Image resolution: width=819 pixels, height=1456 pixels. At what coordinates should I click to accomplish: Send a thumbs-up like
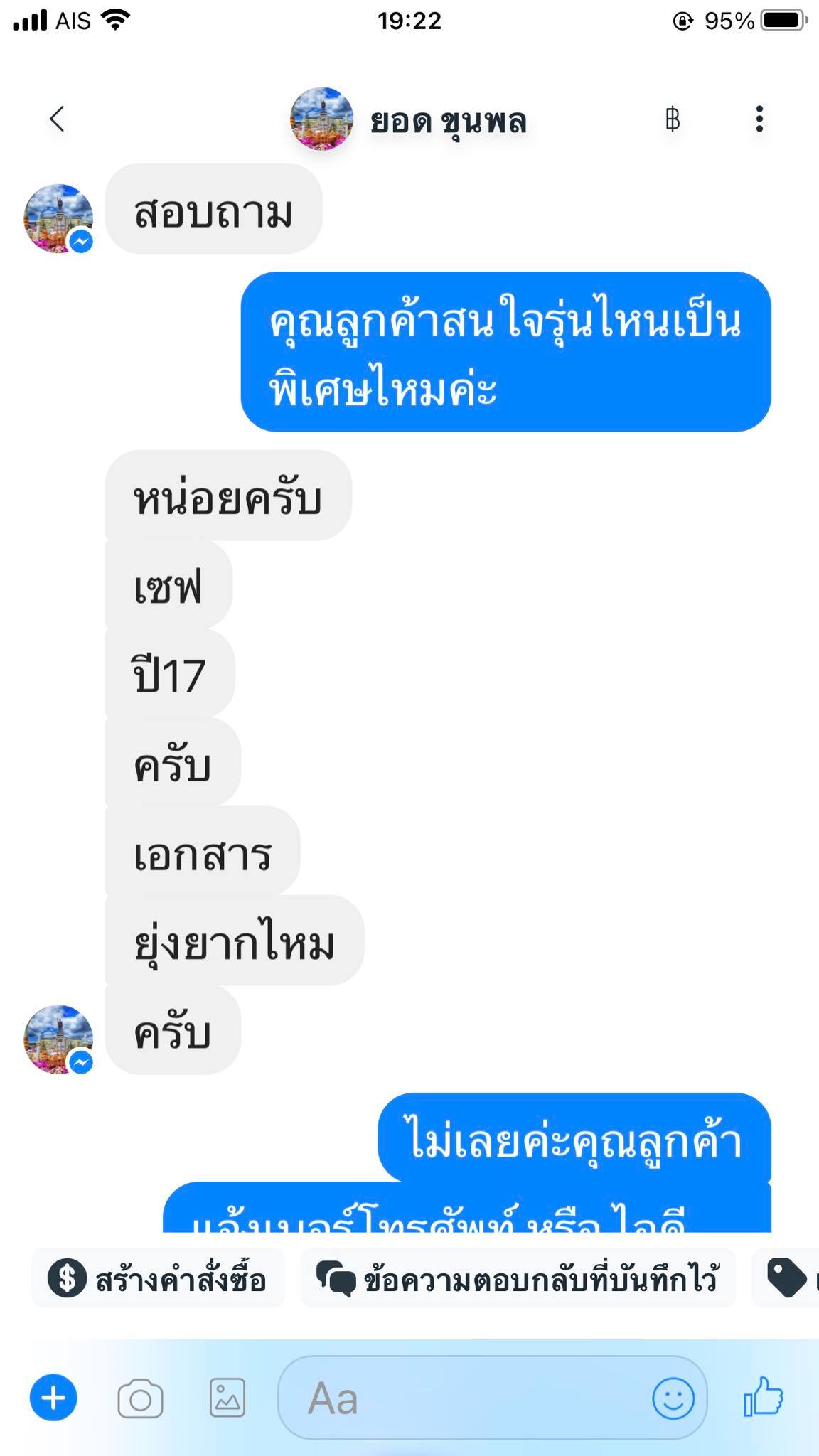point(763,1396)
